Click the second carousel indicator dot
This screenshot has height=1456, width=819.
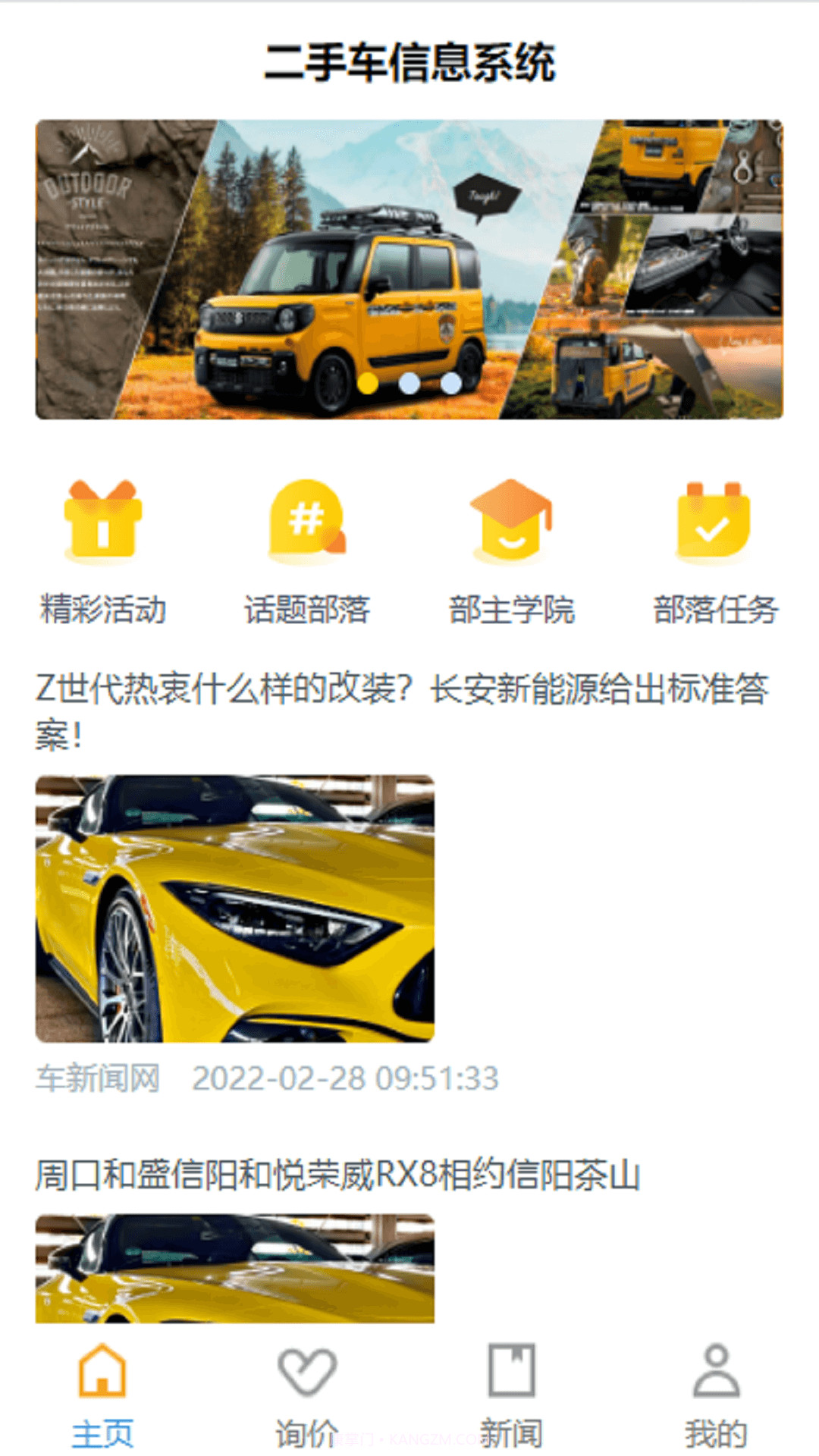coord(407,384)
